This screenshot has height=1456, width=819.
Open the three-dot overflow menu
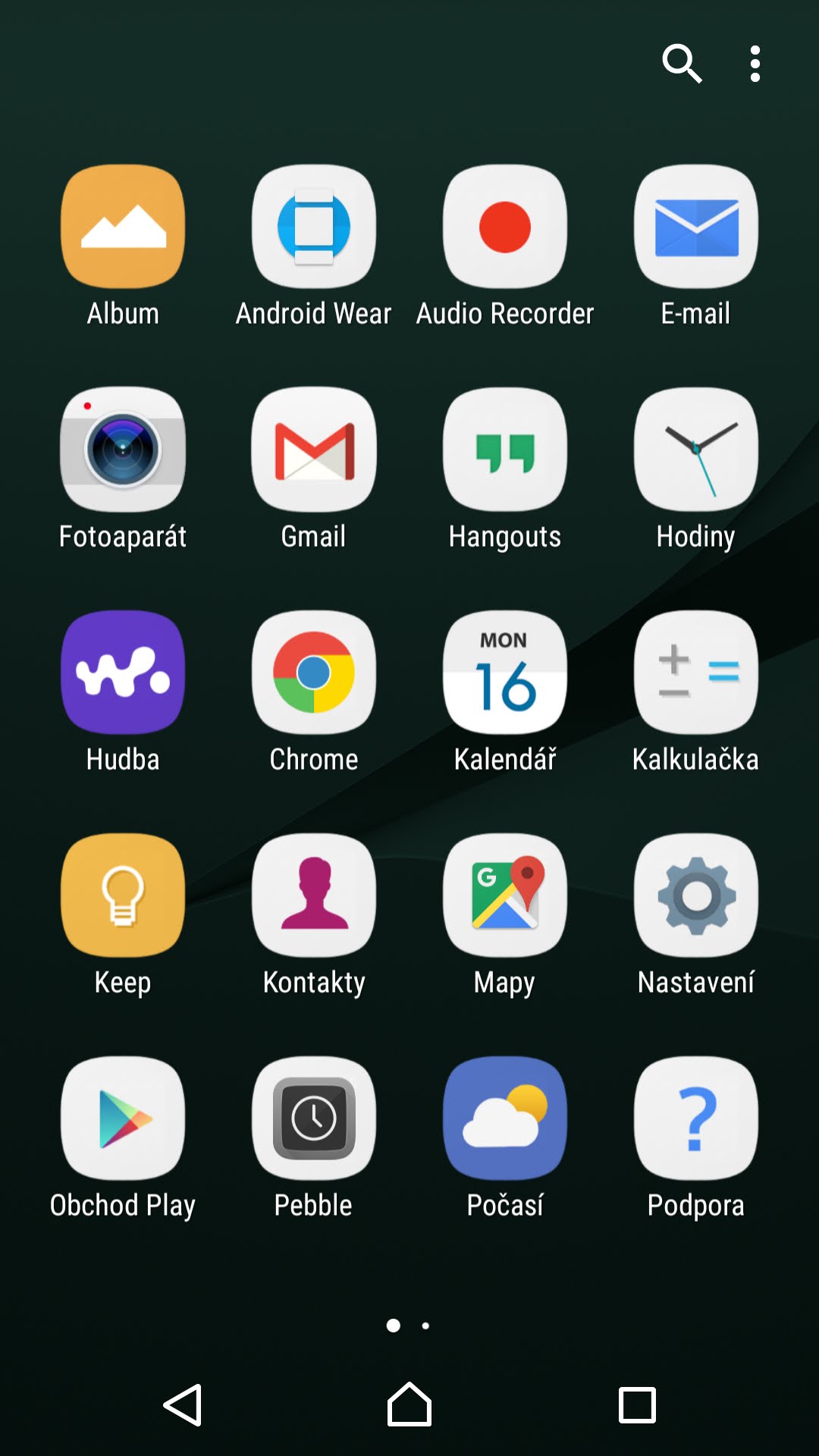tap(755, 64)
